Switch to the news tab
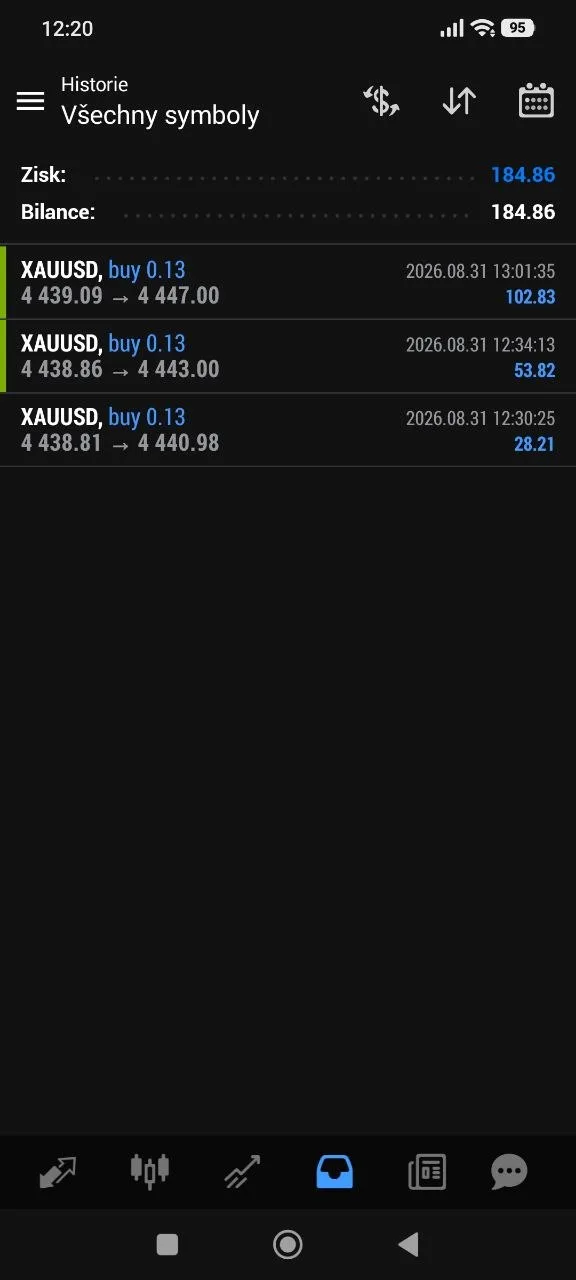This screenshot has height=1280, width=576. coord(427,1171)
